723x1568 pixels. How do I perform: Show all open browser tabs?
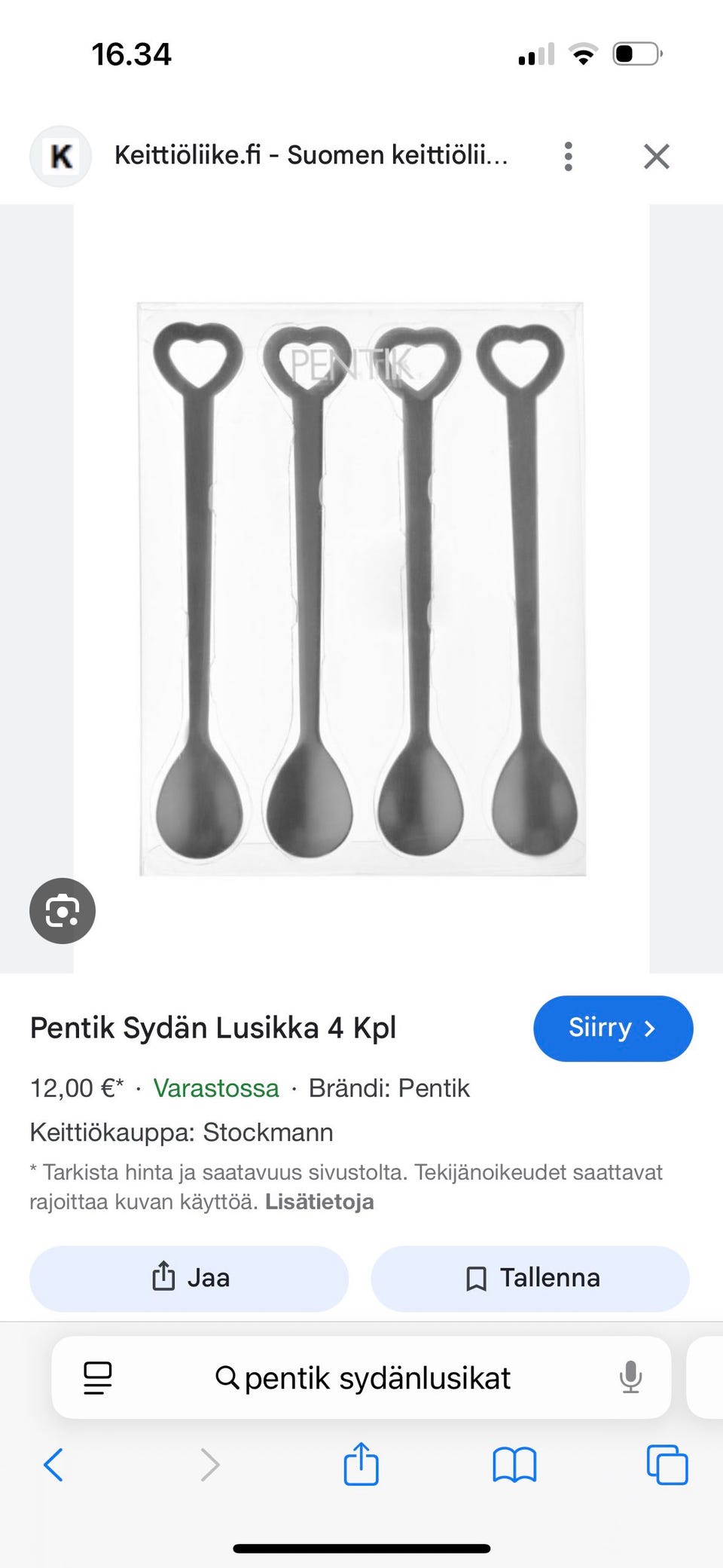click(x=667, y=1465)
